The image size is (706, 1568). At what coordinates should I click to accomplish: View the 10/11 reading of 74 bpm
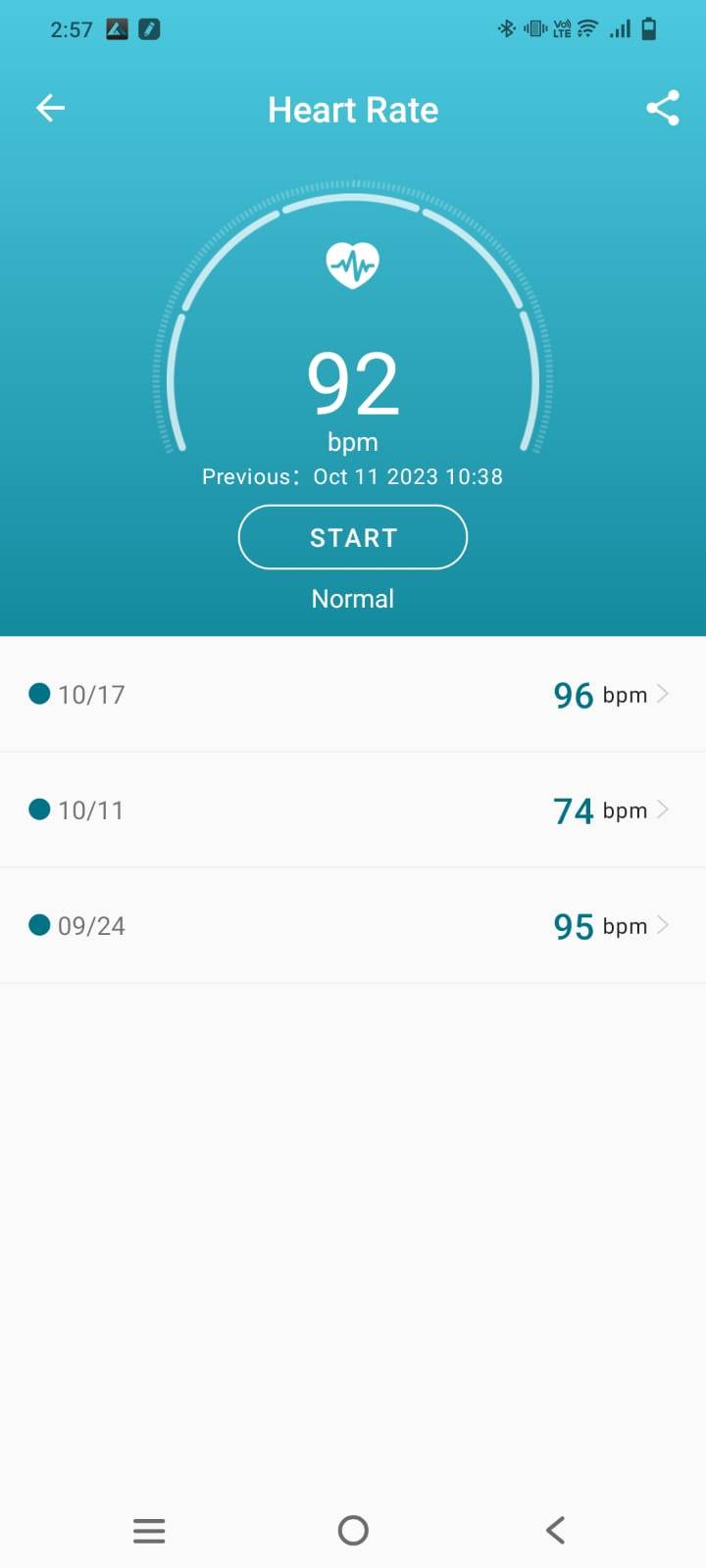pyautogui.click(x=353, y=810)
